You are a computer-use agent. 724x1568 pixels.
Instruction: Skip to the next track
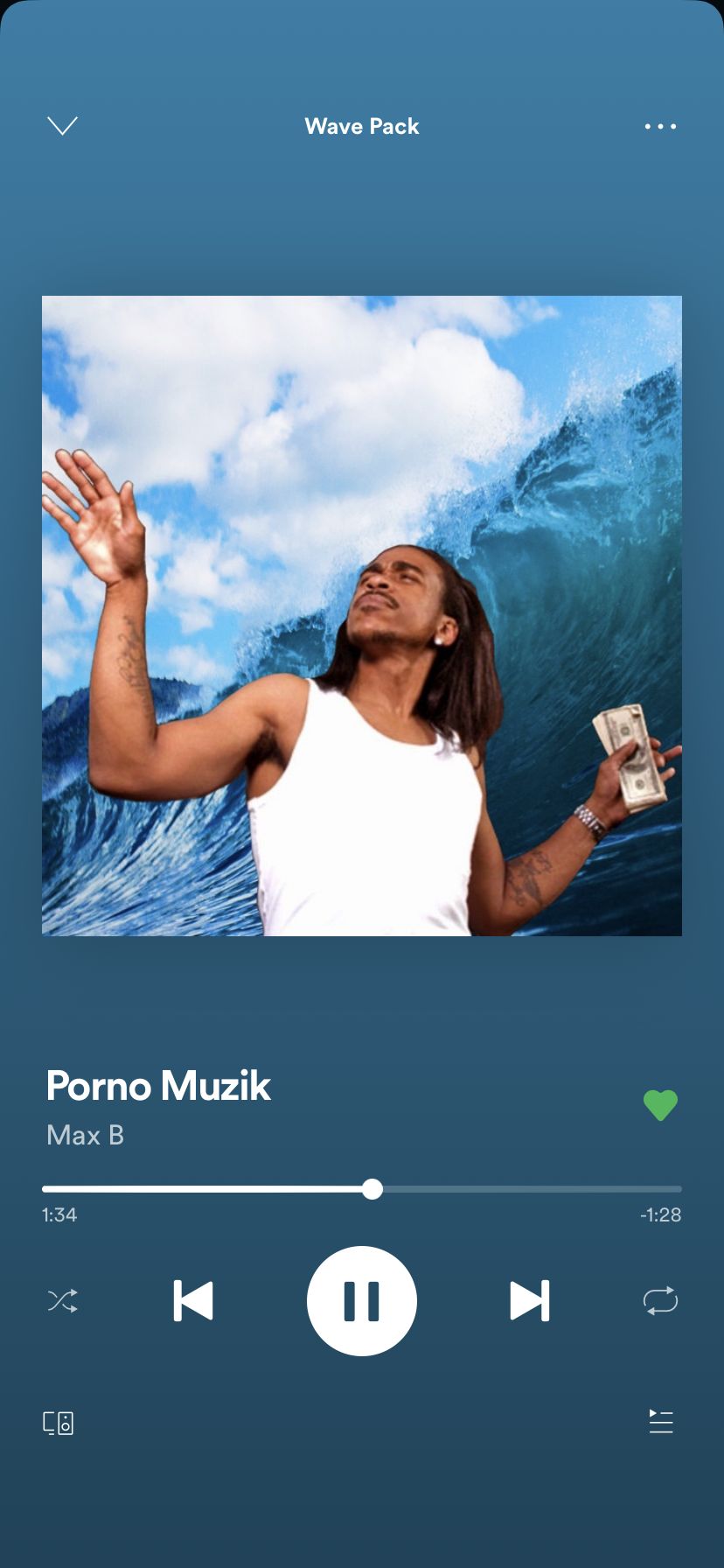pos(530,1300)
